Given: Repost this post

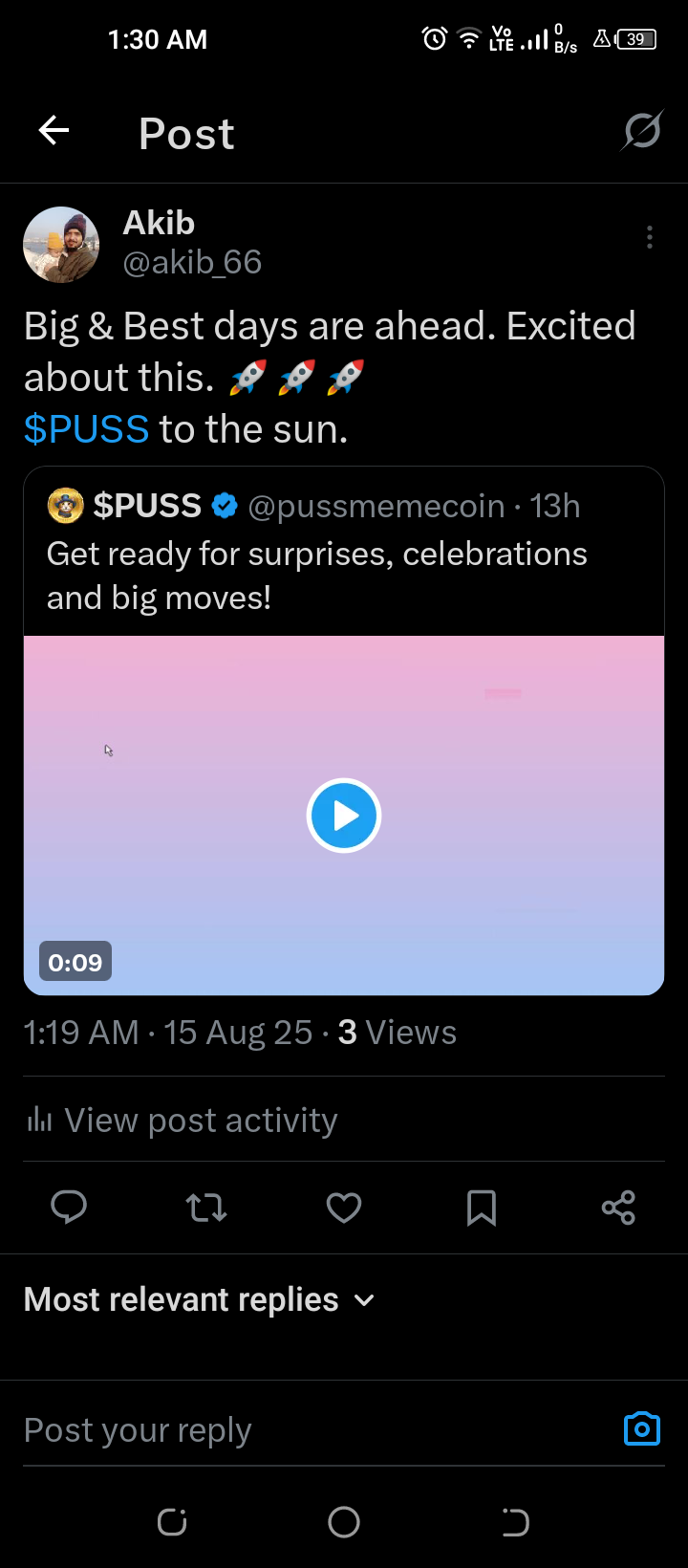Looking at the screenshot, I should point(206,1208).
